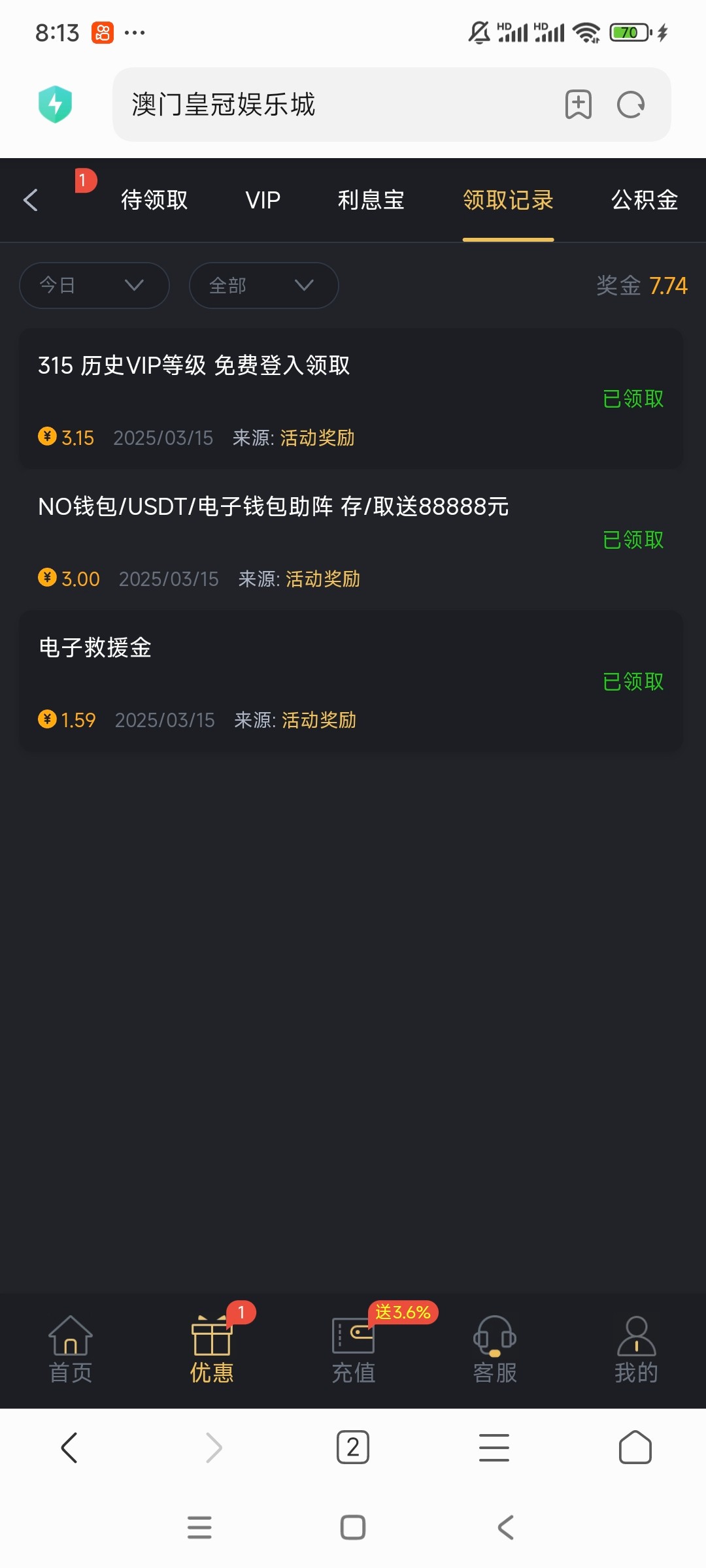The height and width of the screenshot is (1568, 706).
Task: Open the 我的 profile tab
Action: coord(636,1350)
